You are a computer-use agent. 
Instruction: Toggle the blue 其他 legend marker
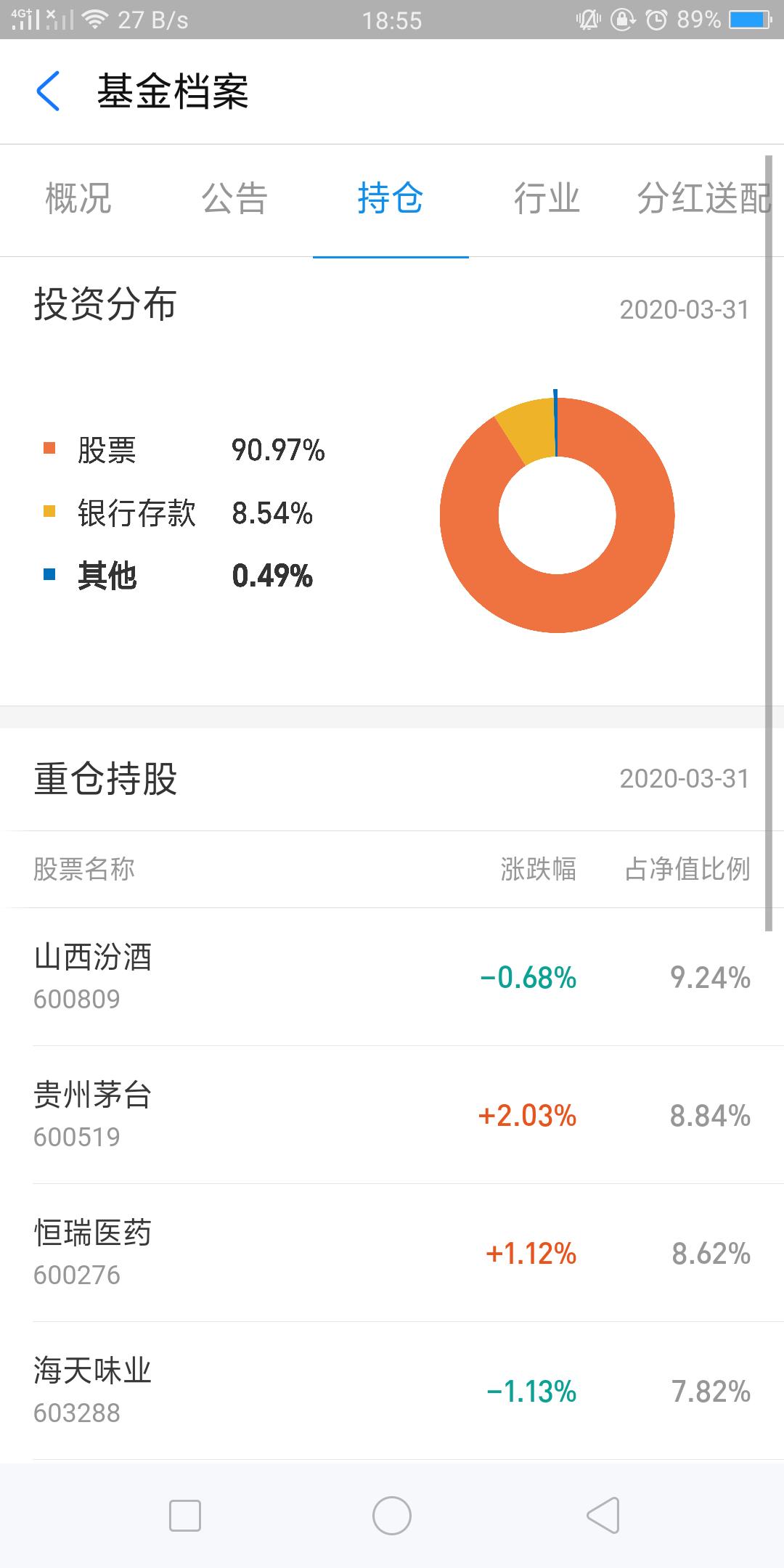coord(49,573)
